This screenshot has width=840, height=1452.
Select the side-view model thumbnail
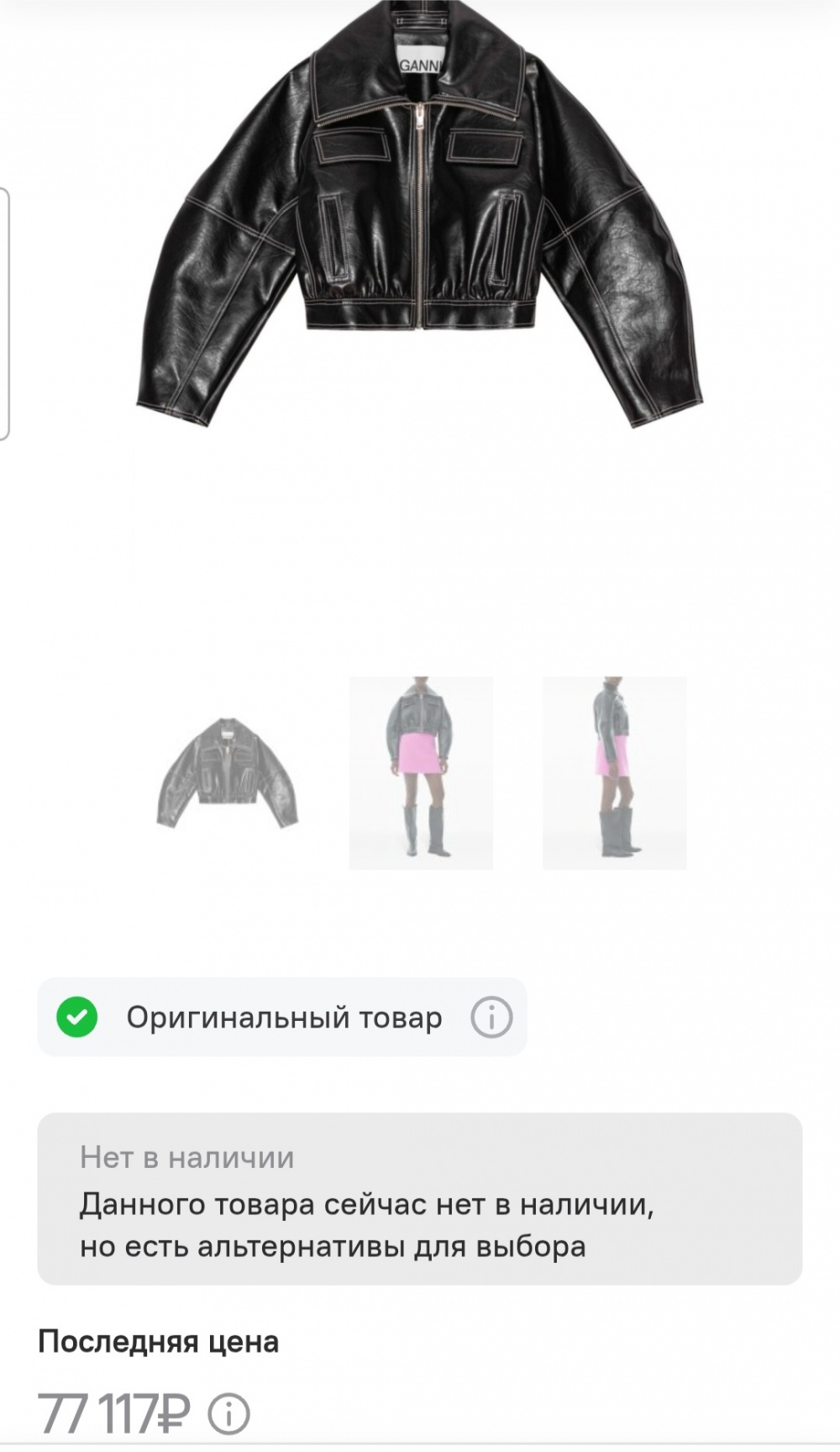click(x=614, y=773)
